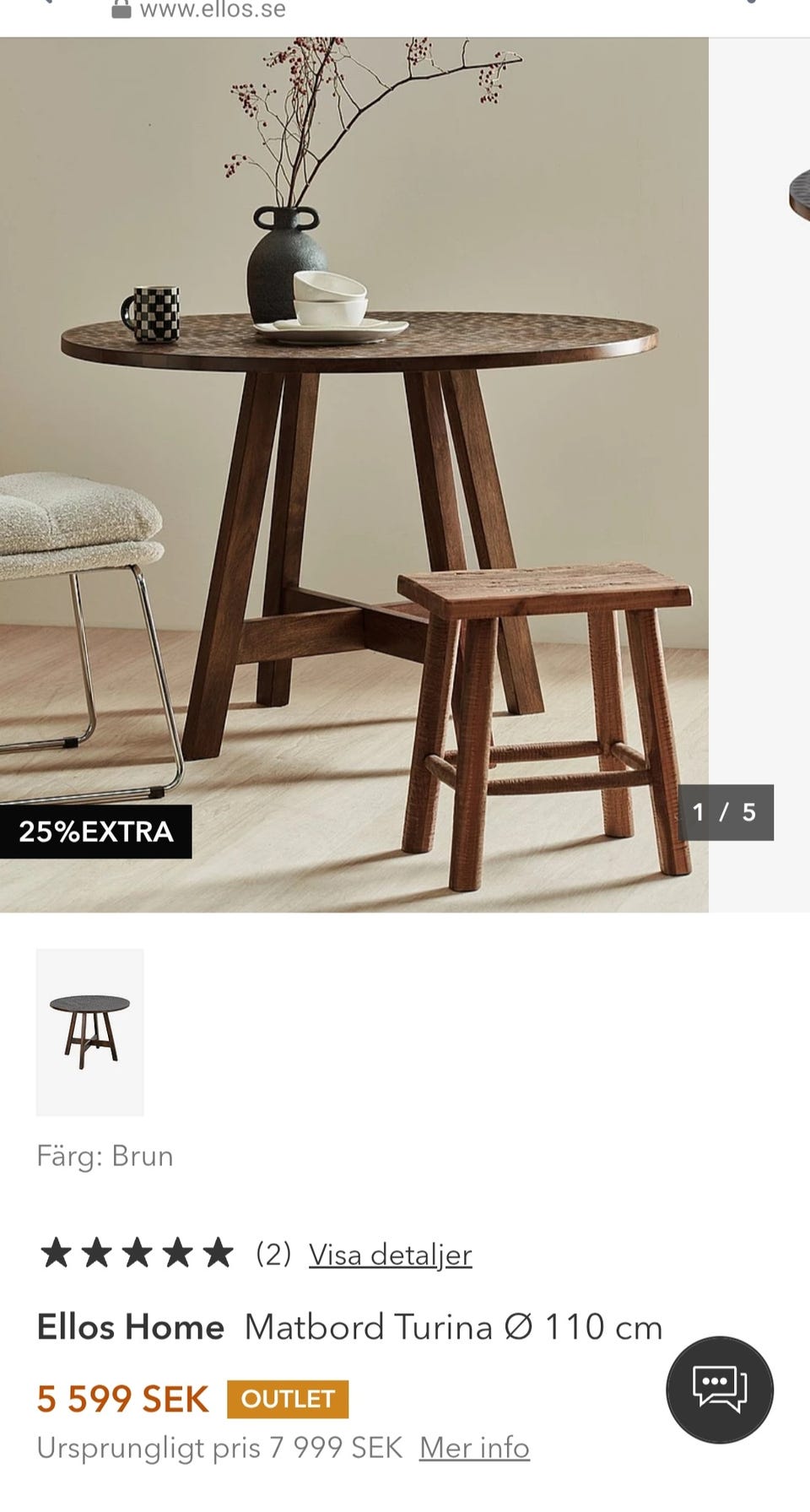Viewport: 810px width, 1512px height.
Task: Open Visa detaljer for the reviews
Action: coord(391,1255)
